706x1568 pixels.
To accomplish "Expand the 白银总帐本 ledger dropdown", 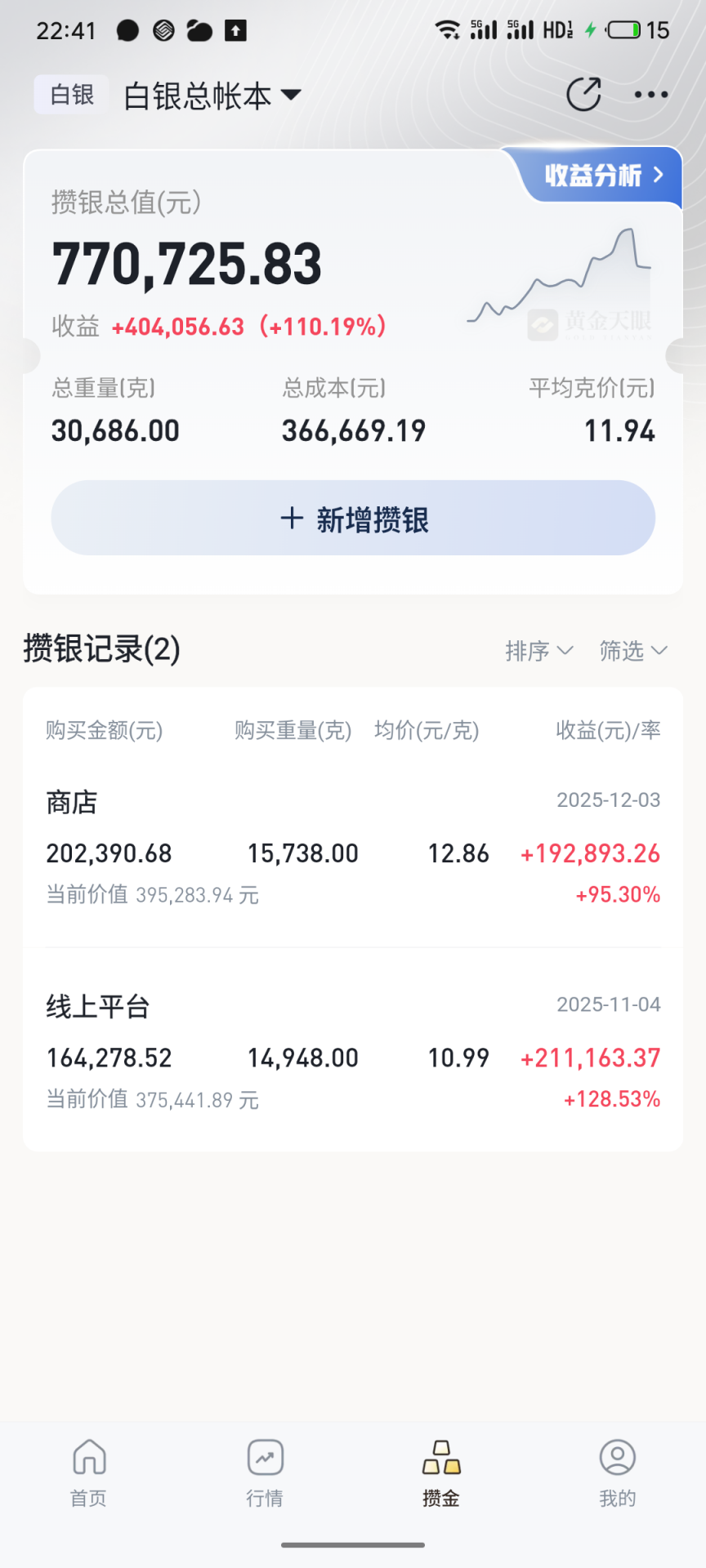I will point(212,96).
